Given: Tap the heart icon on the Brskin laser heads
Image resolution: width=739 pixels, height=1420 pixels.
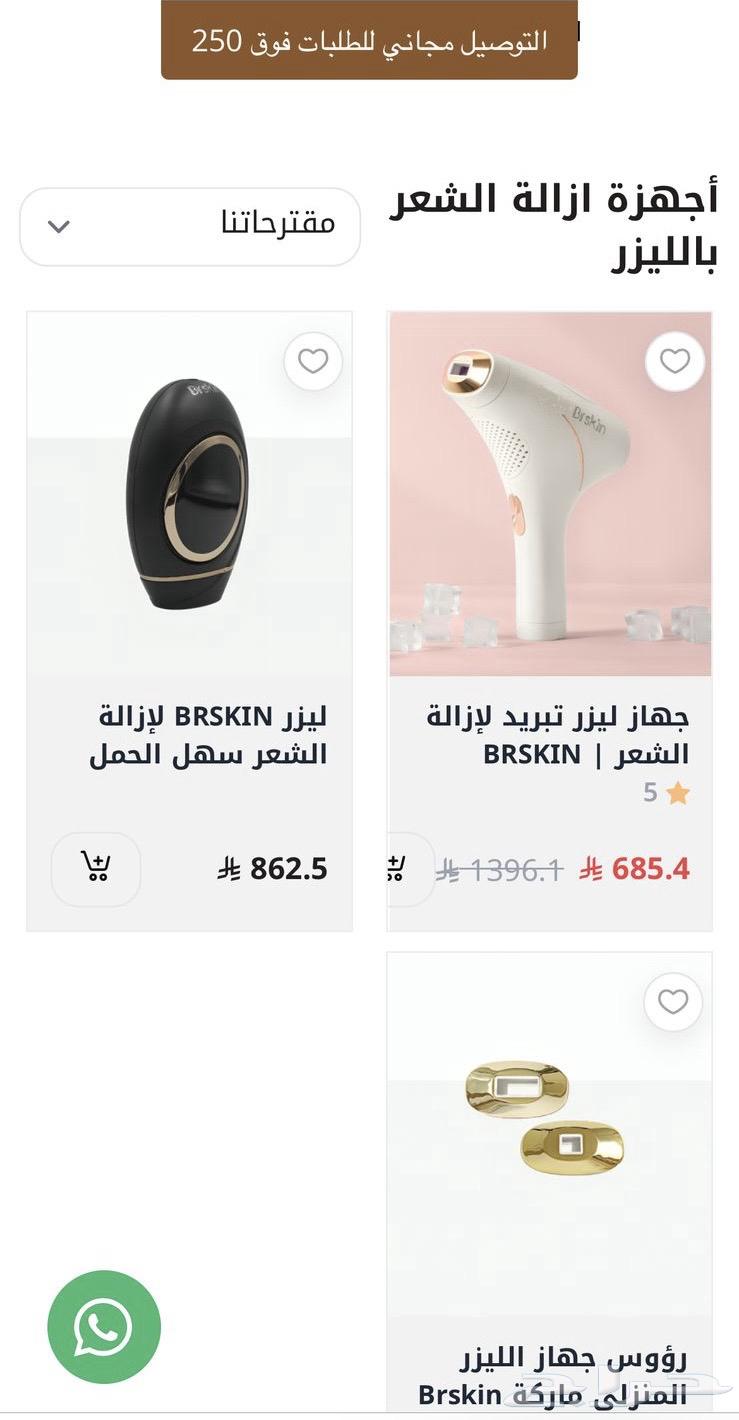Looking at the screenshot, I should [x=673, y=1002].
